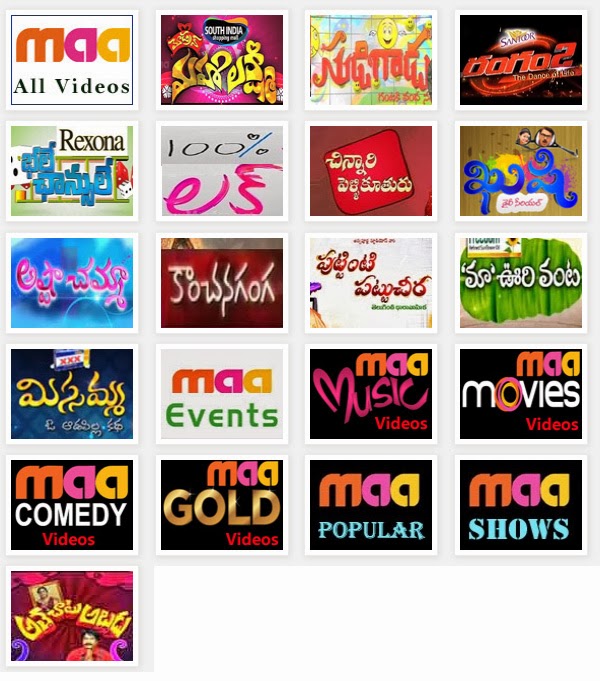Open the Santoor Rangam 2 show tile
This screenshot has width=600, height=681.
520,60
